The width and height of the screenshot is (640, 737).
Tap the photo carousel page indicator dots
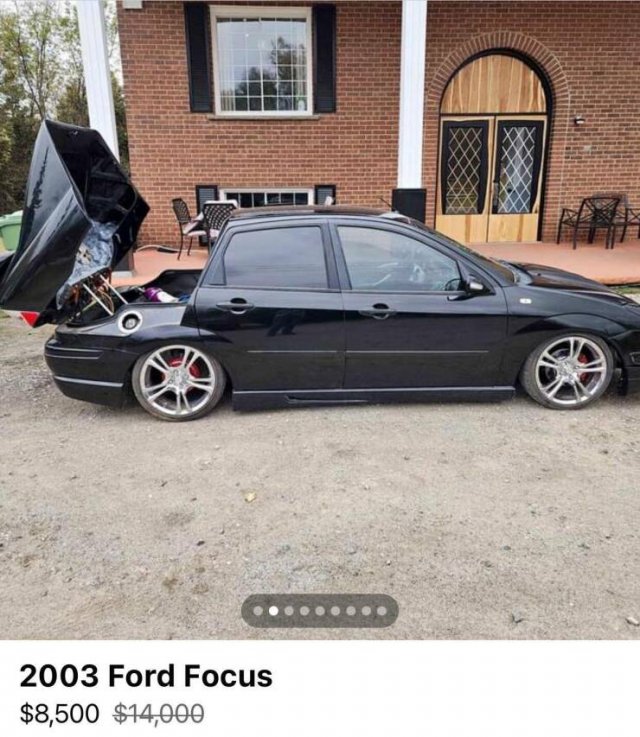point(319,610)
